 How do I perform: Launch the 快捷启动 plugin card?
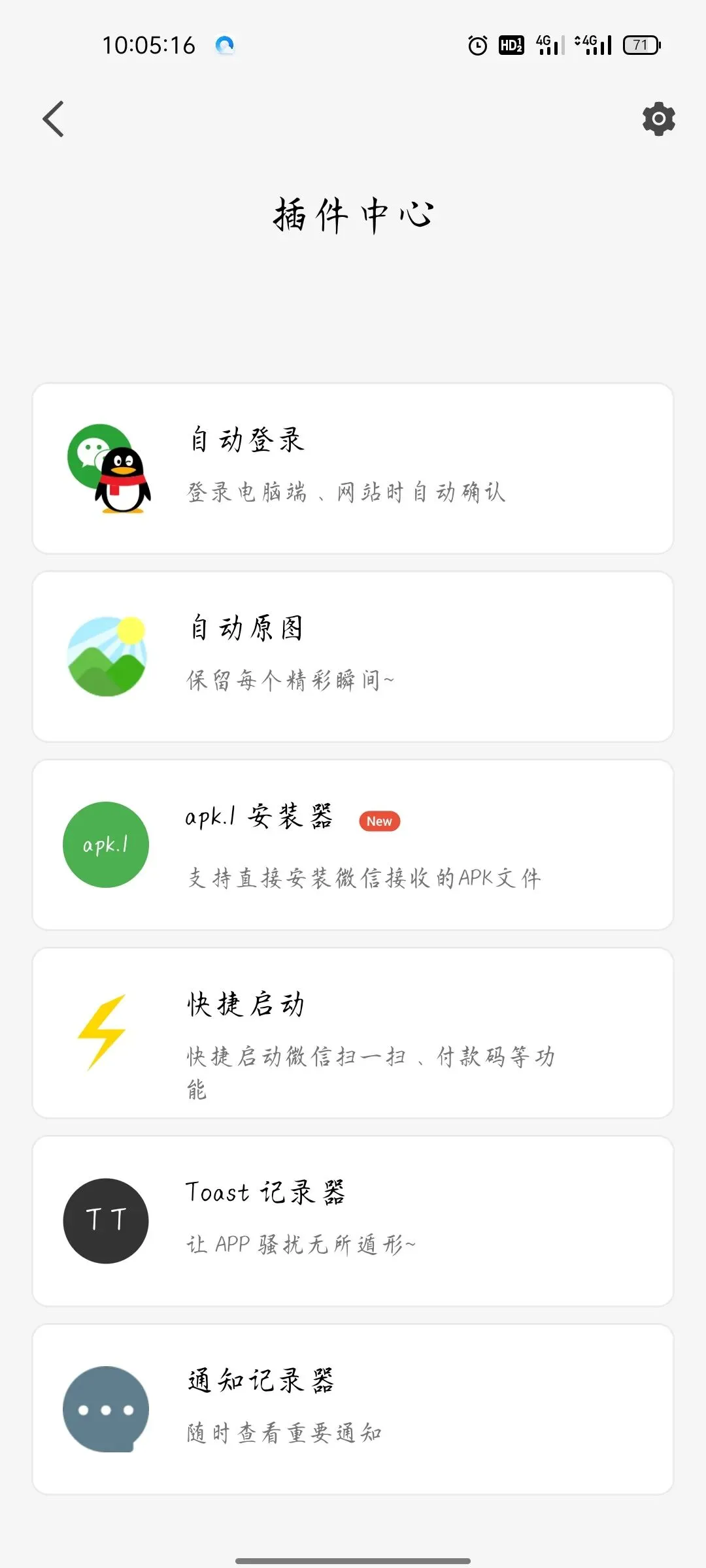pyautogui.click(x=353, y=1033)
